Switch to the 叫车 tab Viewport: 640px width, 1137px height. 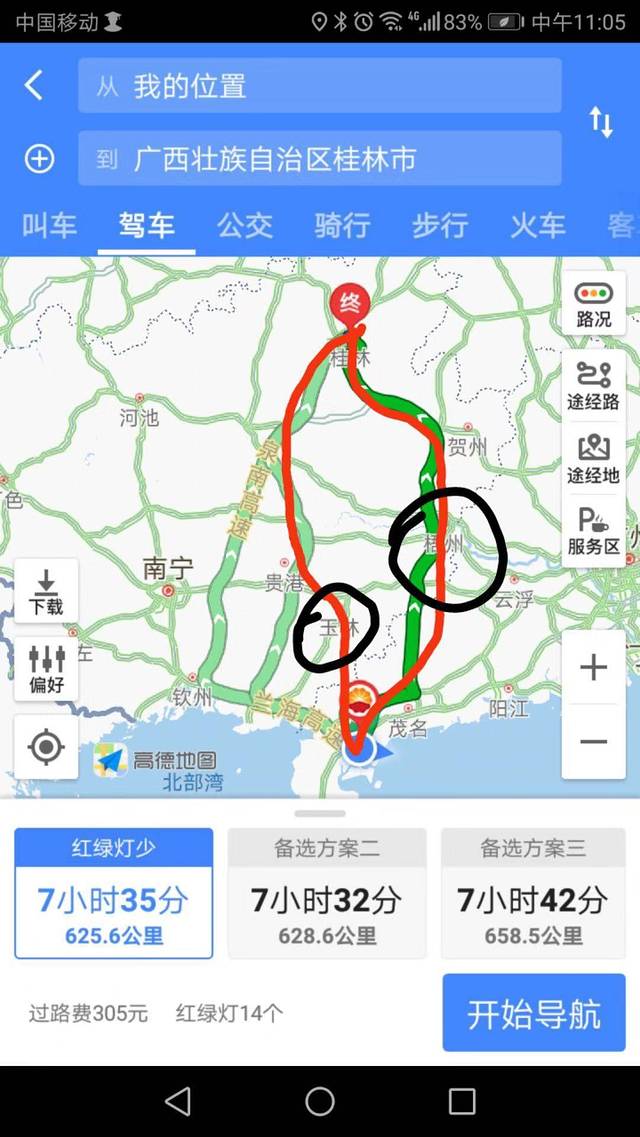pyautogui.click(x=49, y=225)
